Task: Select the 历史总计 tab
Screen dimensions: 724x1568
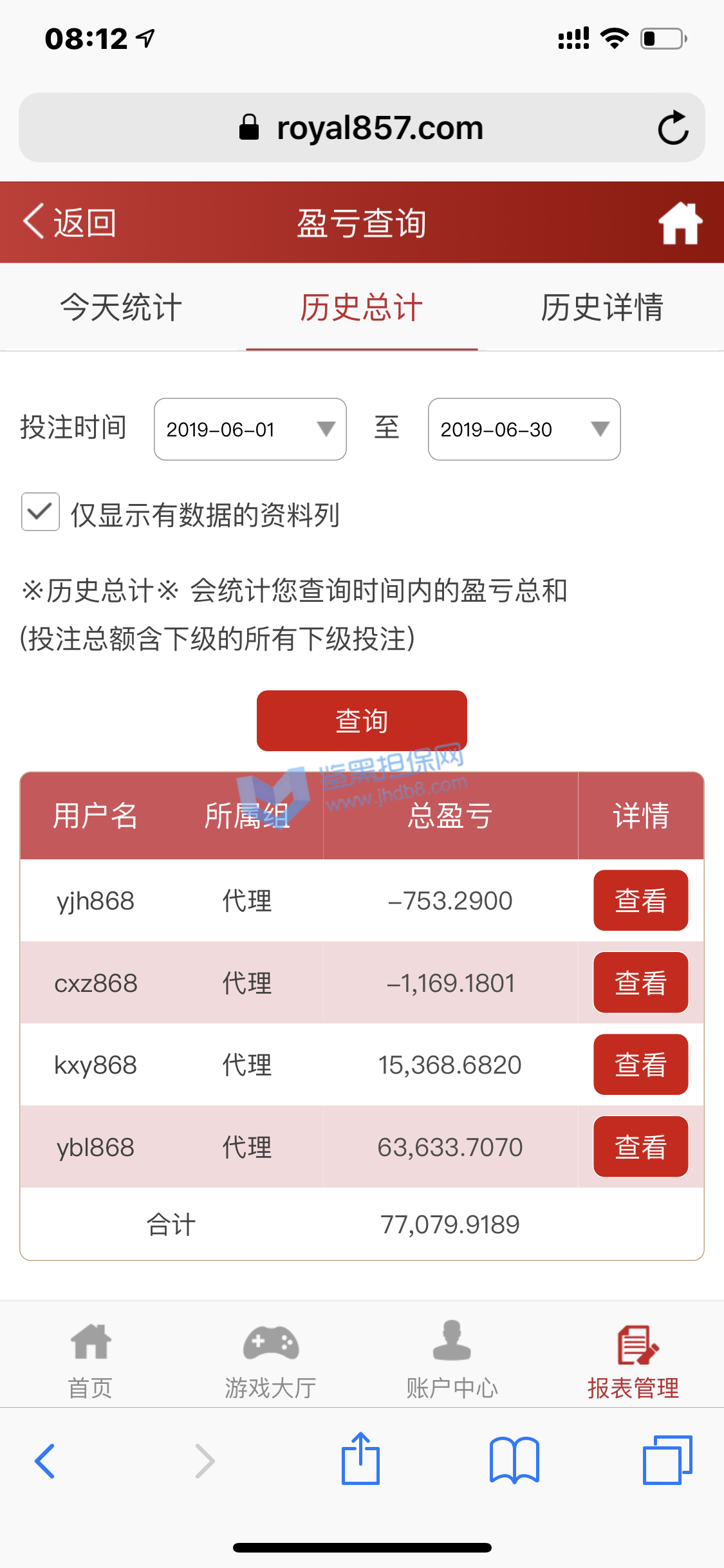Action: click(362, 307)
